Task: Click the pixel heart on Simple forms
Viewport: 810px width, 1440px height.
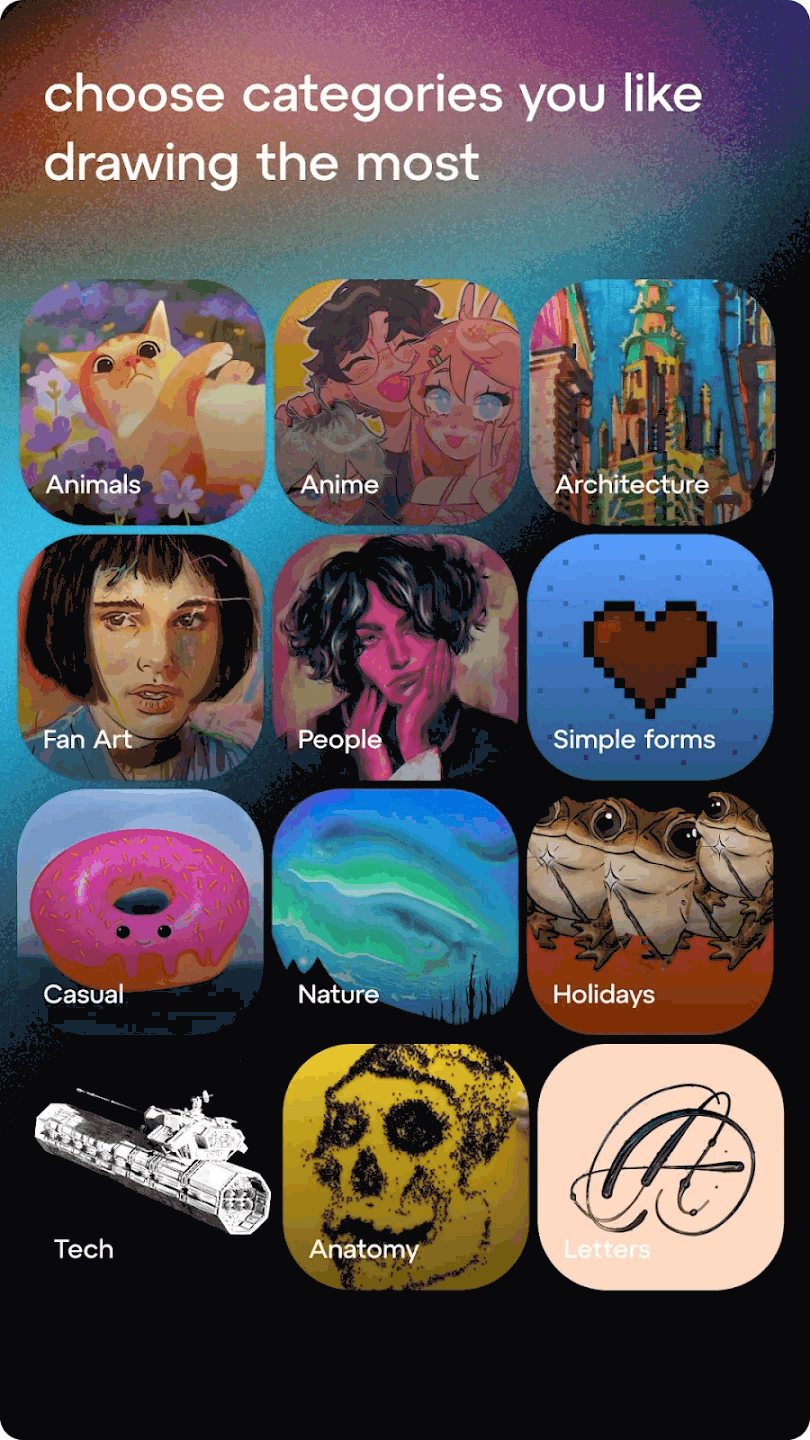Action: 648,655
